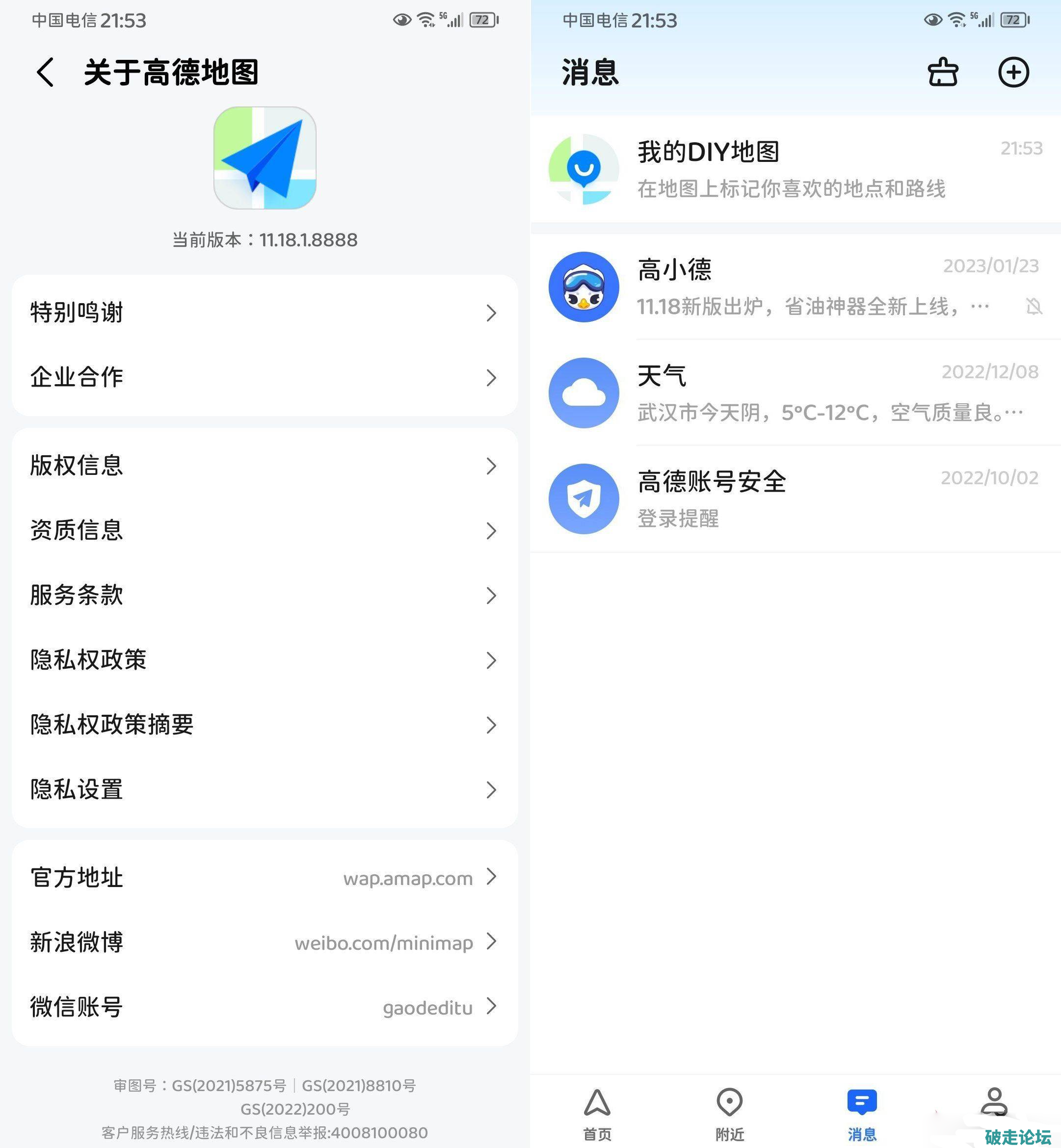The image size is (1061, 1148).
Task: Open 隐私权政策摘要
Action: [x=264, y=725]
